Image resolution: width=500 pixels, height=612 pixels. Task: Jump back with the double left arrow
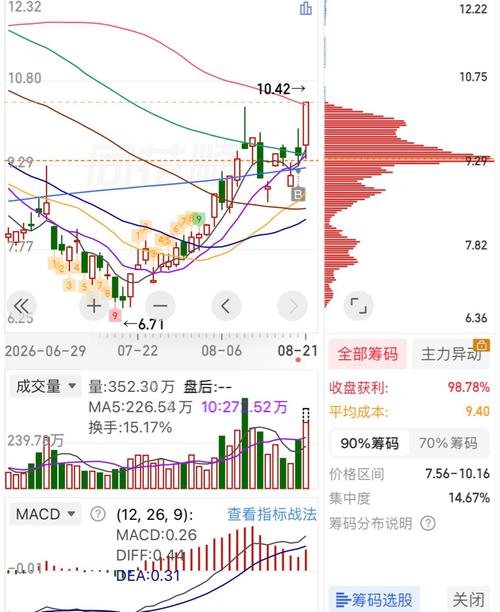pos(22,306)
